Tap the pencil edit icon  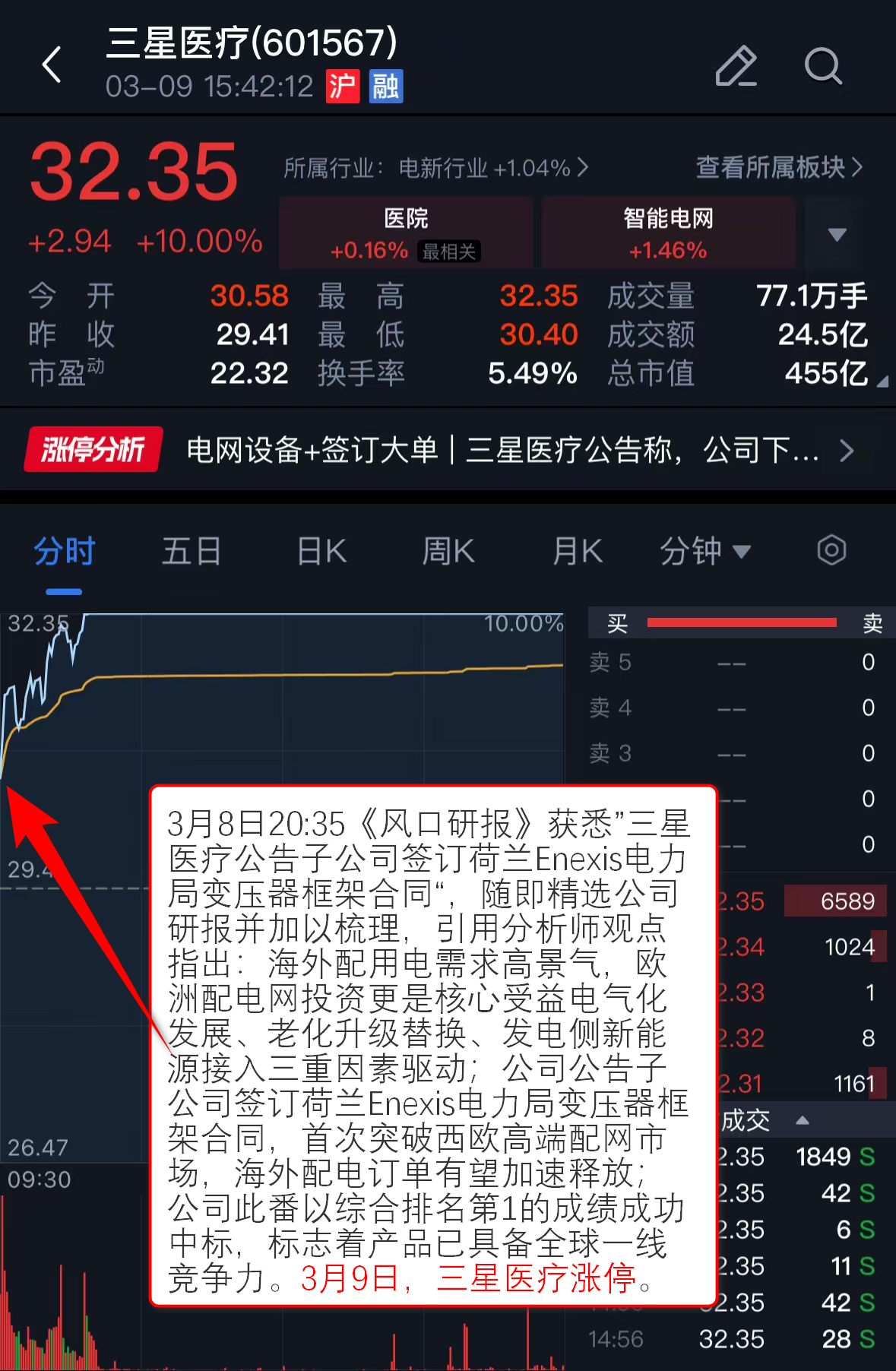tap(736, 65)
